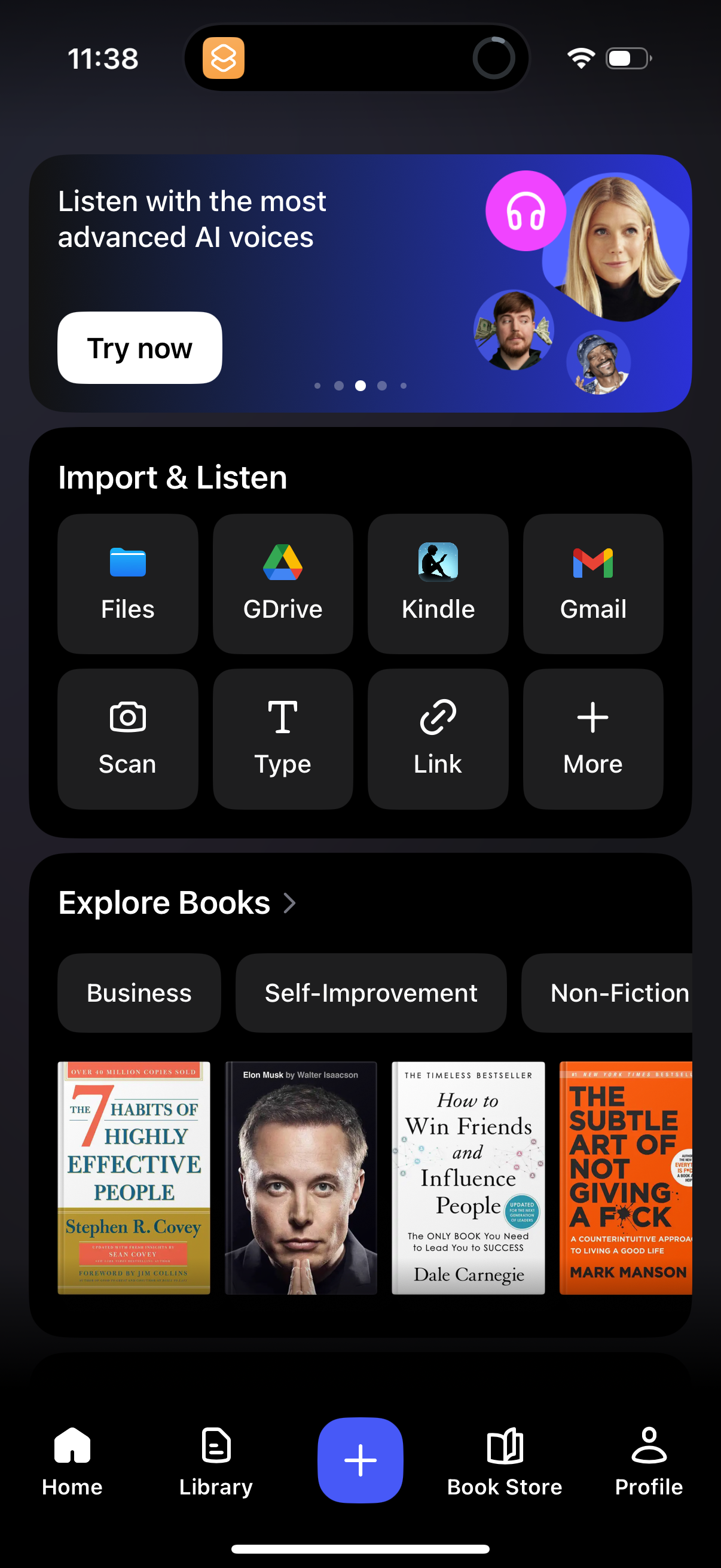This screenshot has width=721, height=1568.
Task: Select the Business category filter
Action: pyautogui.click(x=139, y=993)
